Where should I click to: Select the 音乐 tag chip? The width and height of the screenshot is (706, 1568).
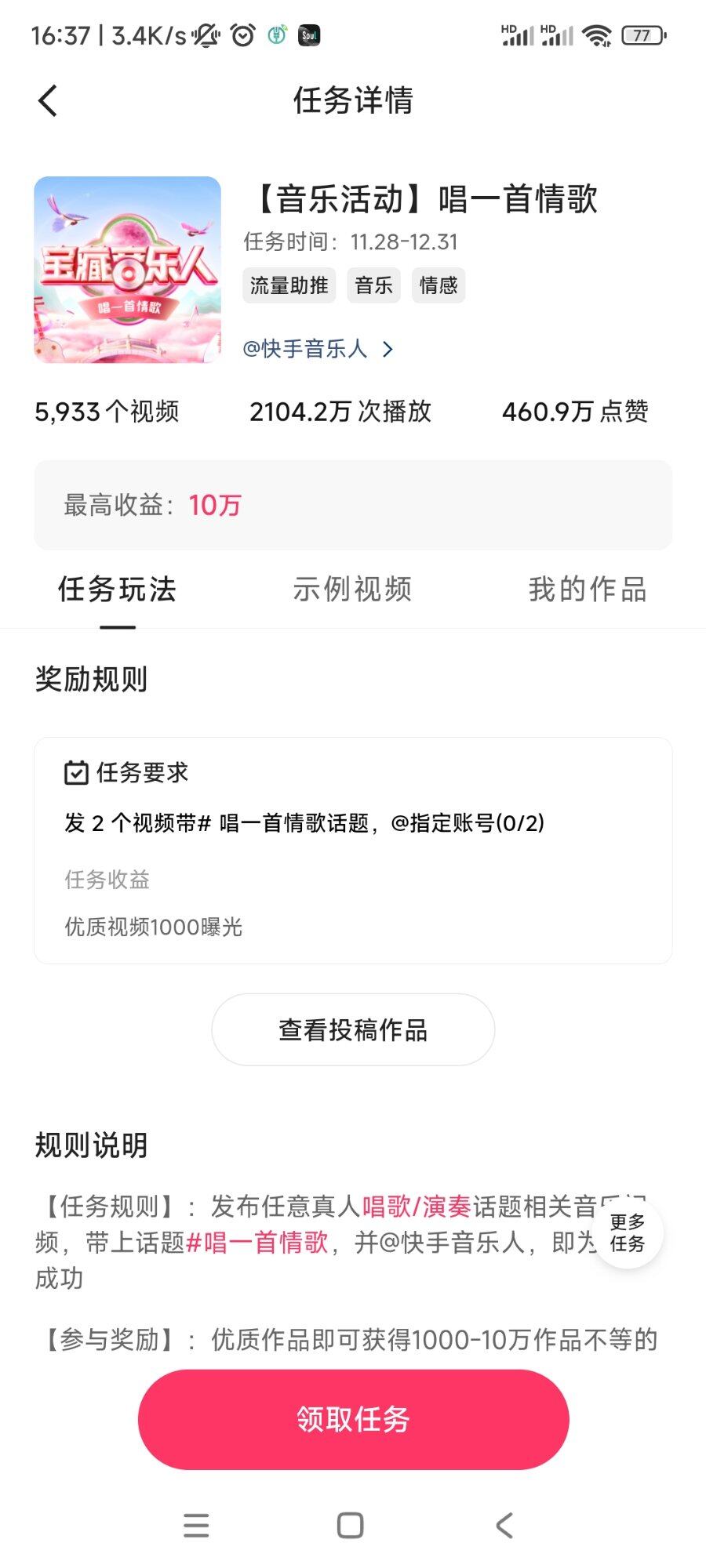pyautogui.click(x=373, y=285)
